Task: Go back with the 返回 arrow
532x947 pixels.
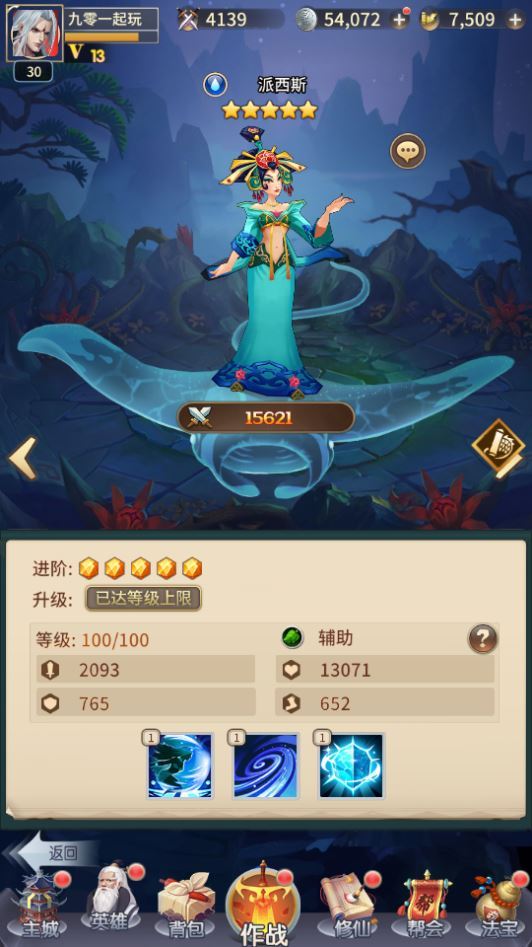Action: click(x=51, y=852)
